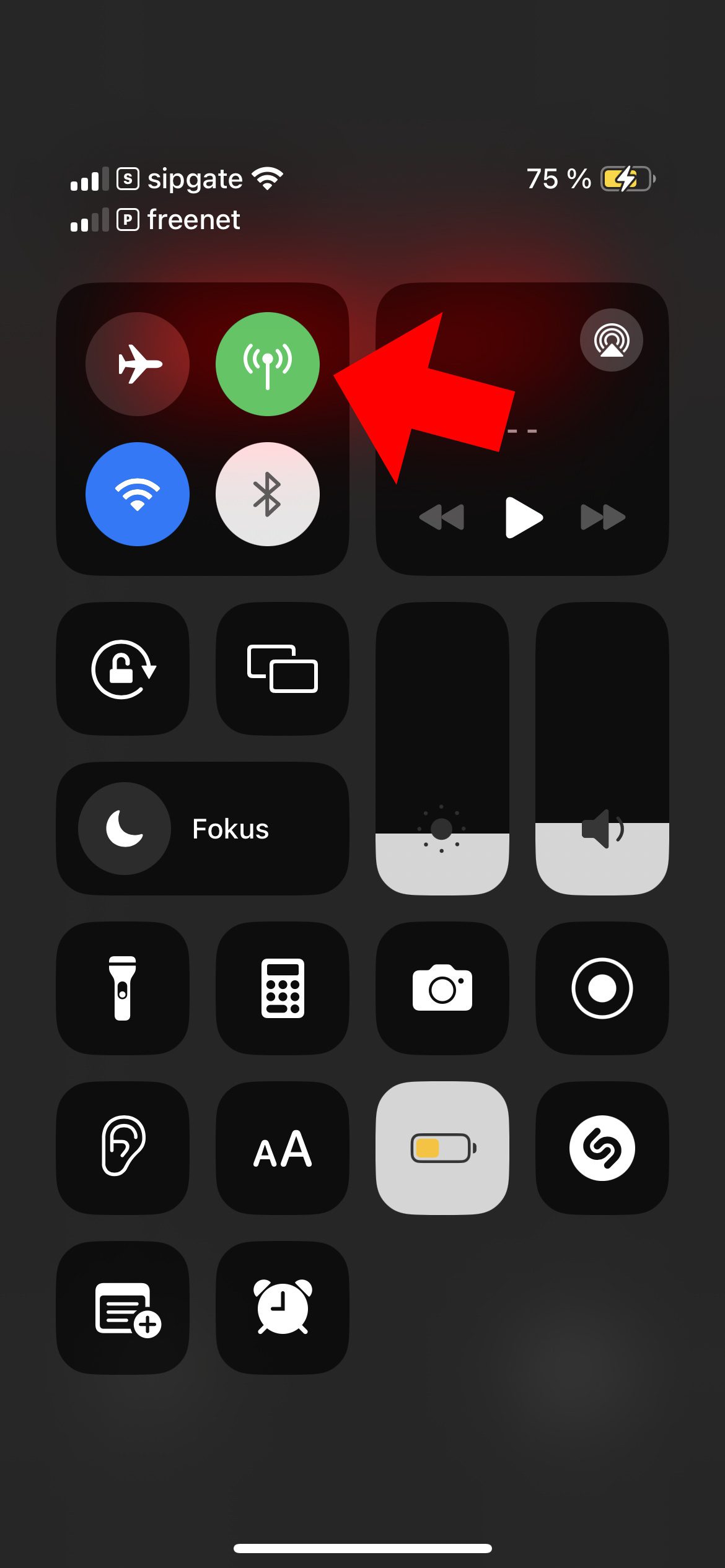Start Shazam music recognition
The width and height of the screenshot is (725, 1568).
coord(602,1148)
